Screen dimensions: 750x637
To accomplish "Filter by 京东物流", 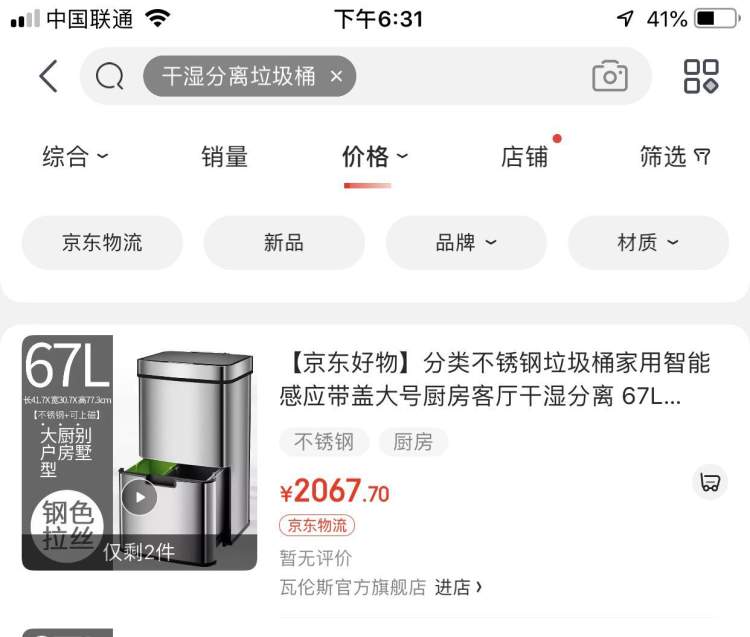I will click(x=102, y=243).
